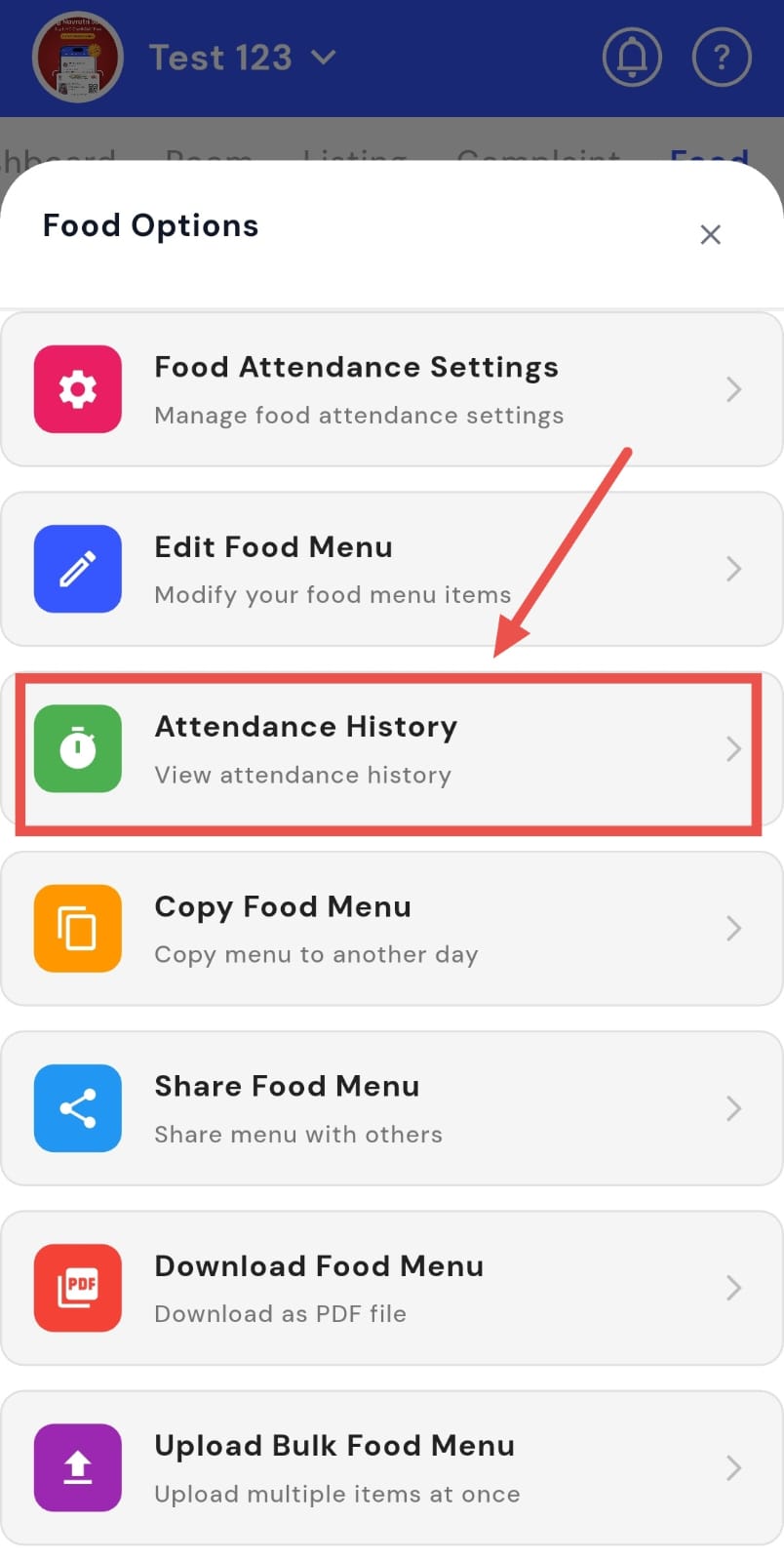
Task: Download Food Menu as PDF
Action: [390, 1288]
